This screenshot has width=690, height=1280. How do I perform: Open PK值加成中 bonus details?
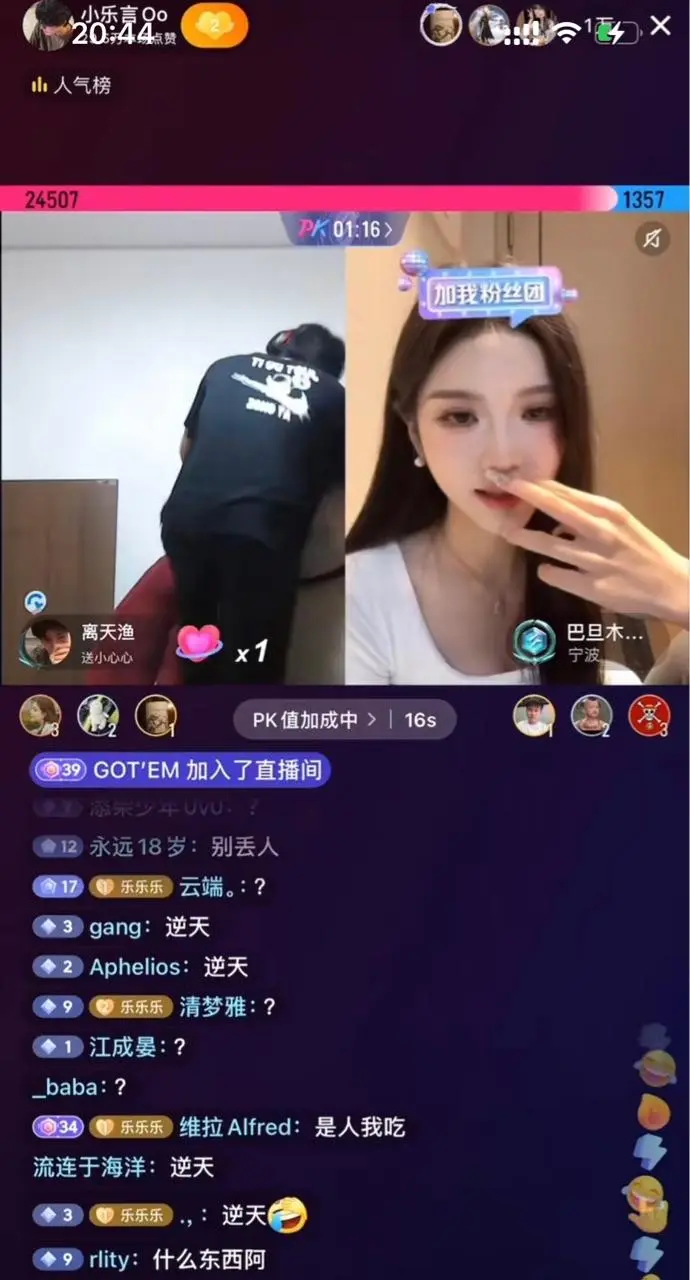344,720
